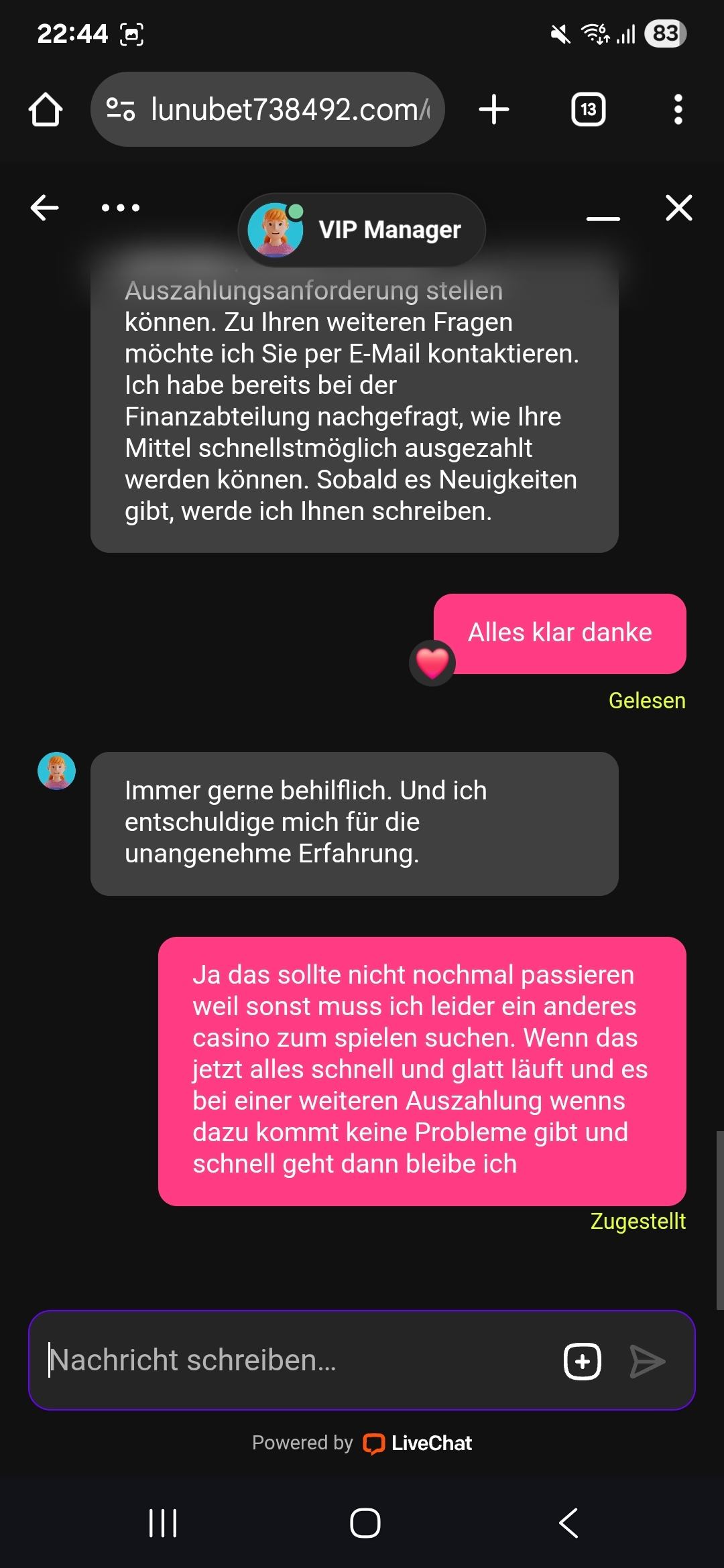Viewport: 724px width, 1568px height.
Task: Edit the lunubet738492.com address bar
Action: (x=282, y=109)
